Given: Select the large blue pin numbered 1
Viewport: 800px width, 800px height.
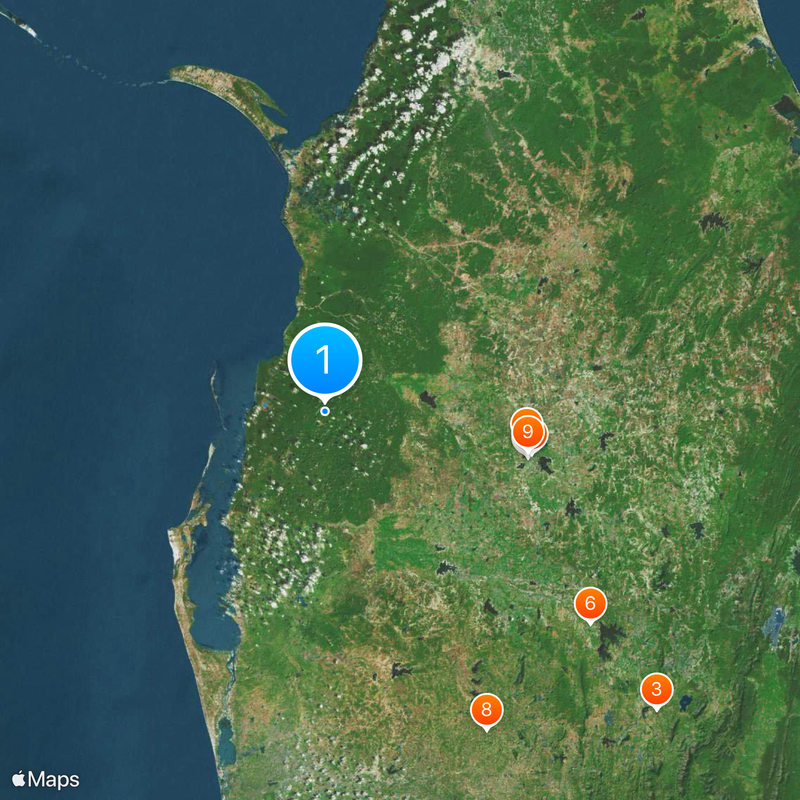Looking at the screenshot, I should coord(324,360).
